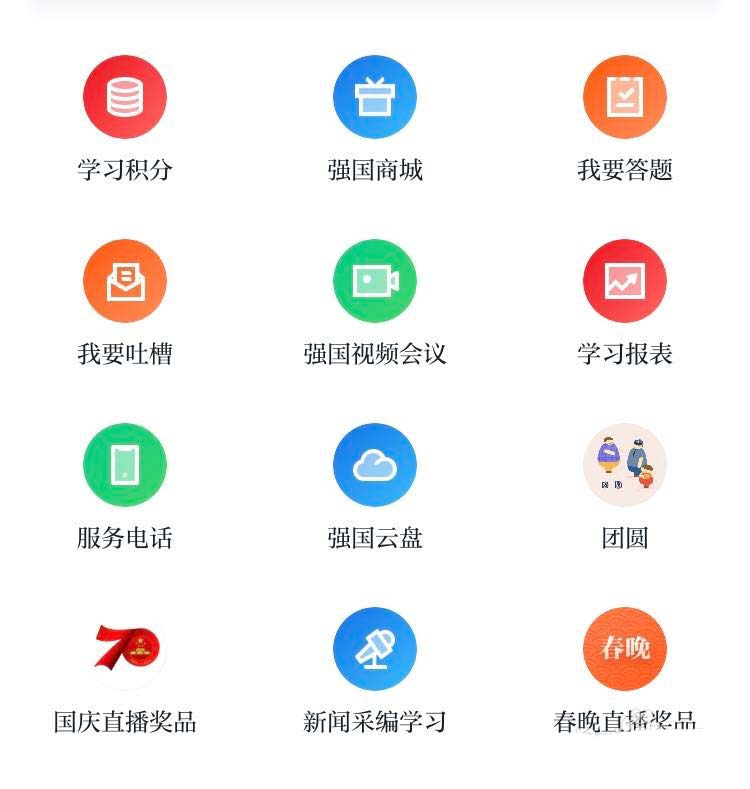View 学习报表 study report
Viewport: 750px width, 789px height.
click(x=625, y=281)
